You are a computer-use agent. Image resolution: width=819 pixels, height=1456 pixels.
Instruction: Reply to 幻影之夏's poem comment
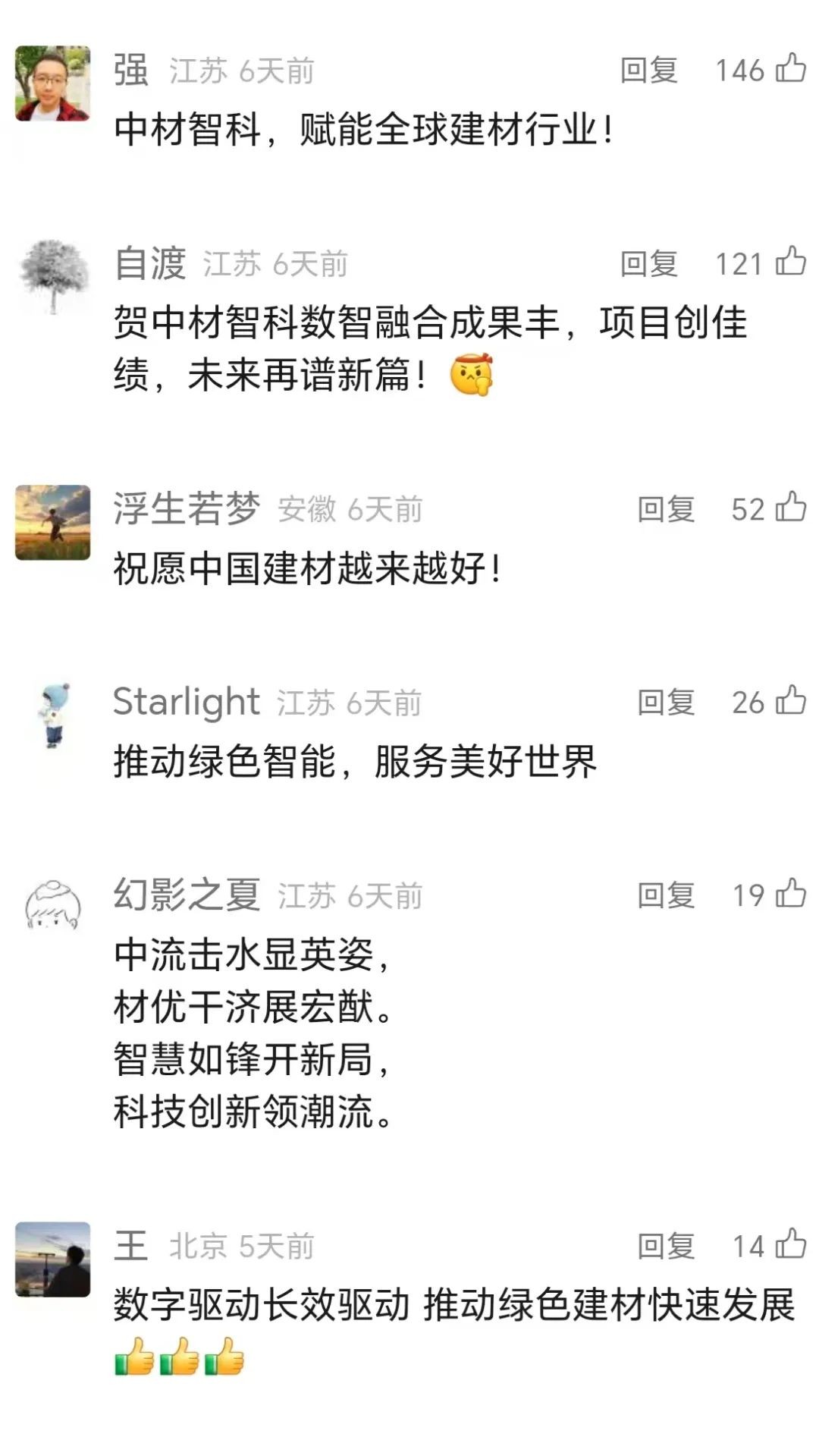[666, 896]
